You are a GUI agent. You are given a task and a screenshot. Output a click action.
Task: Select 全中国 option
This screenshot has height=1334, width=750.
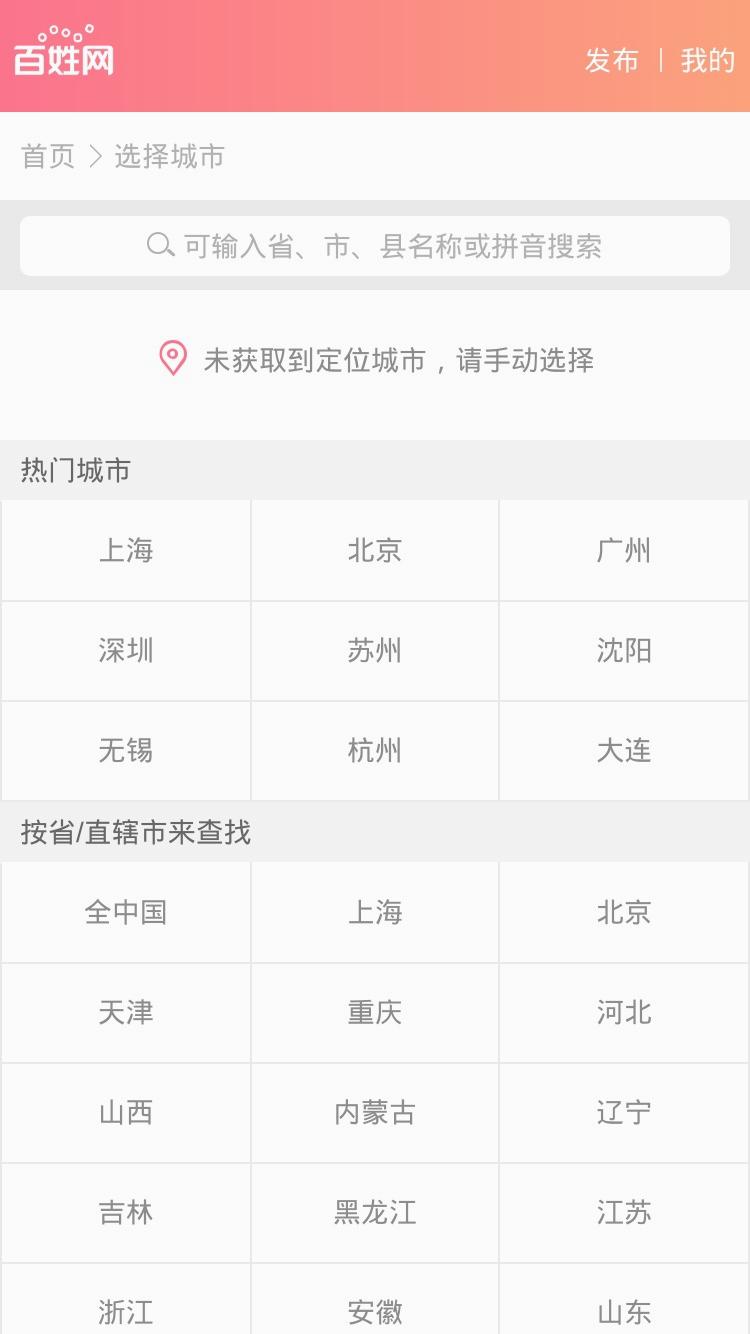(126, 913)
